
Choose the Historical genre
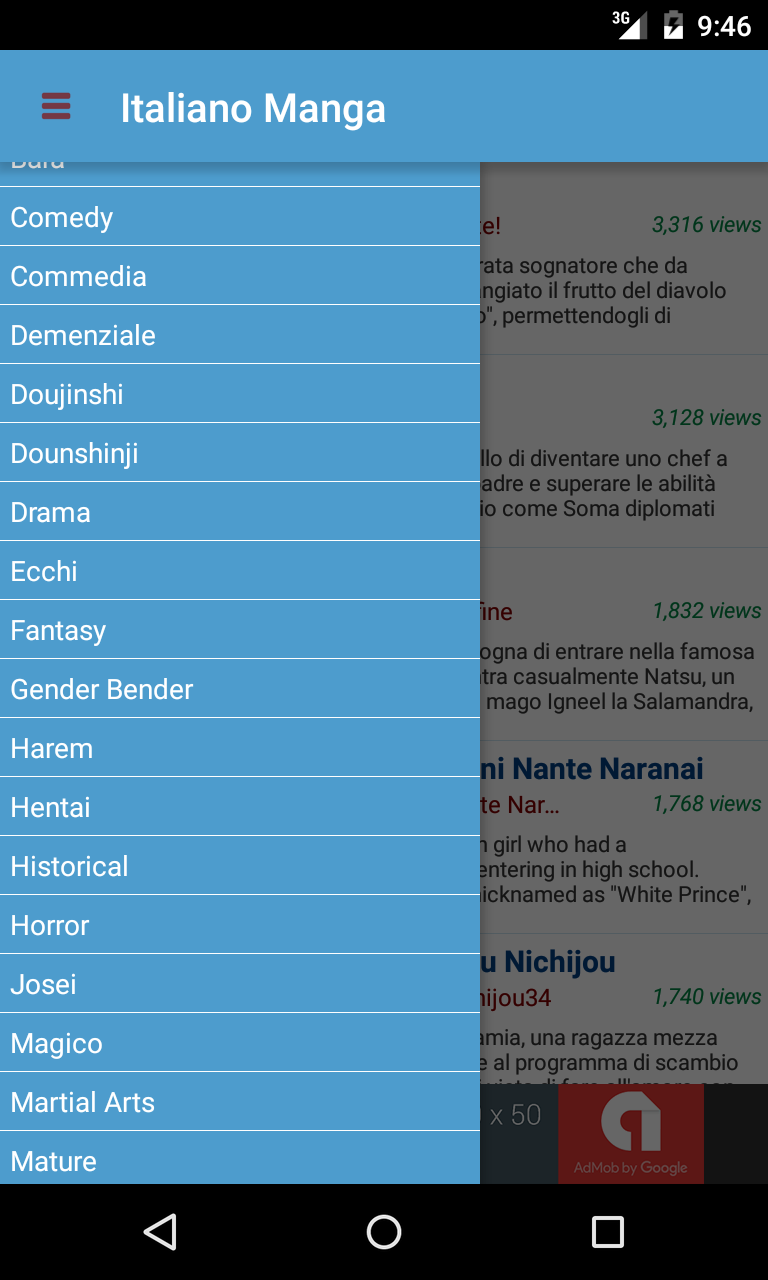point(240,866)
